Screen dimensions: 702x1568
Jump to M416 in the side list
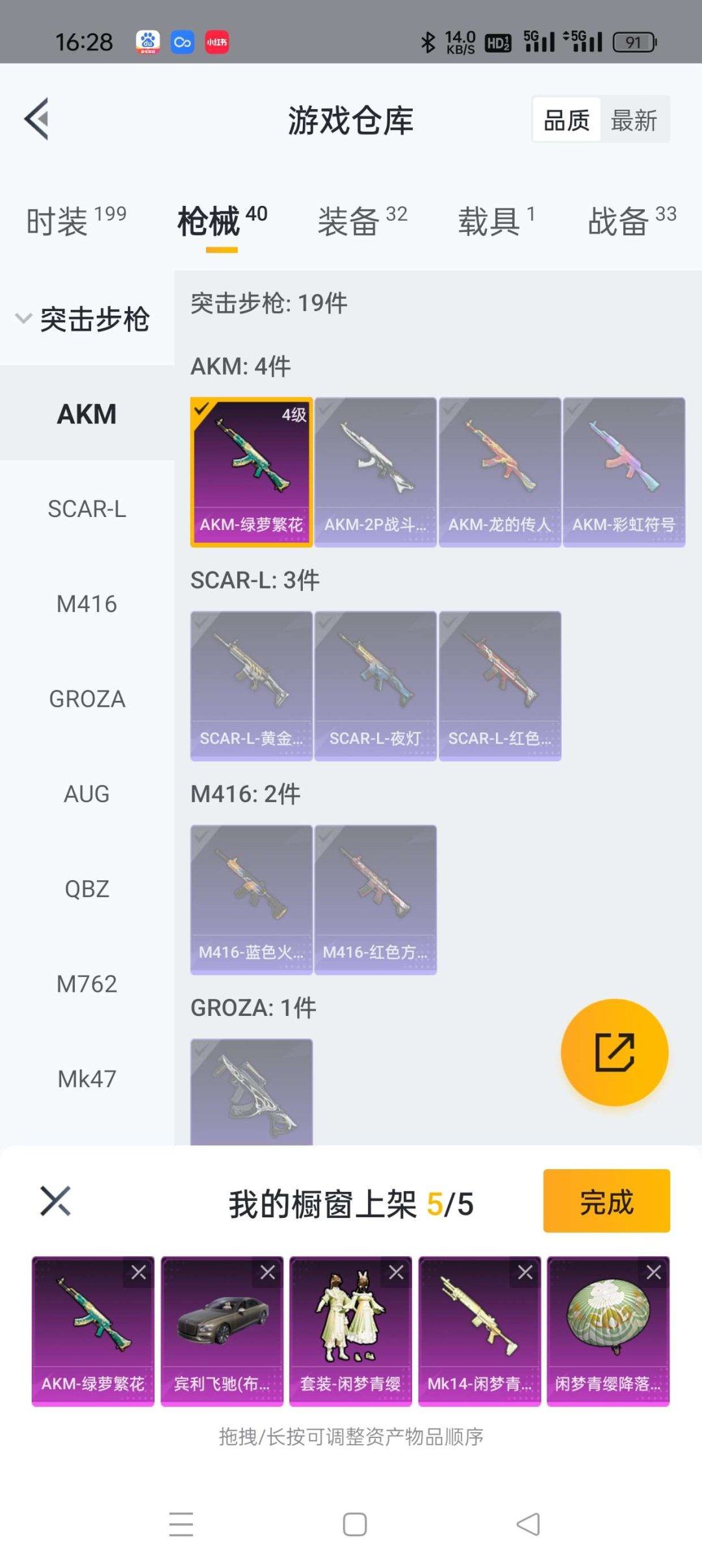(x=87, y=603)
